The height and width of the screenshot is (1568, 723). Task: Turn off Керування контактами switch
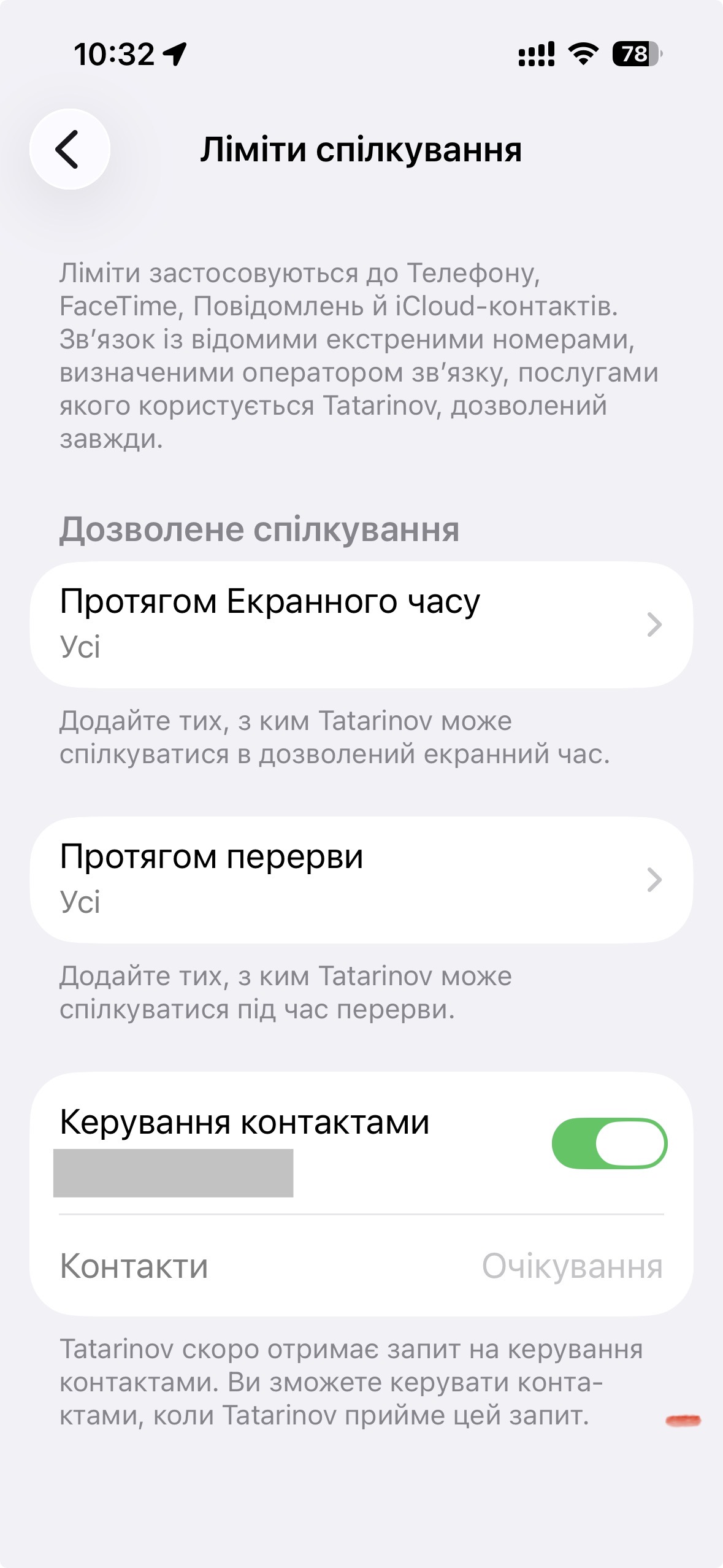608,1143
